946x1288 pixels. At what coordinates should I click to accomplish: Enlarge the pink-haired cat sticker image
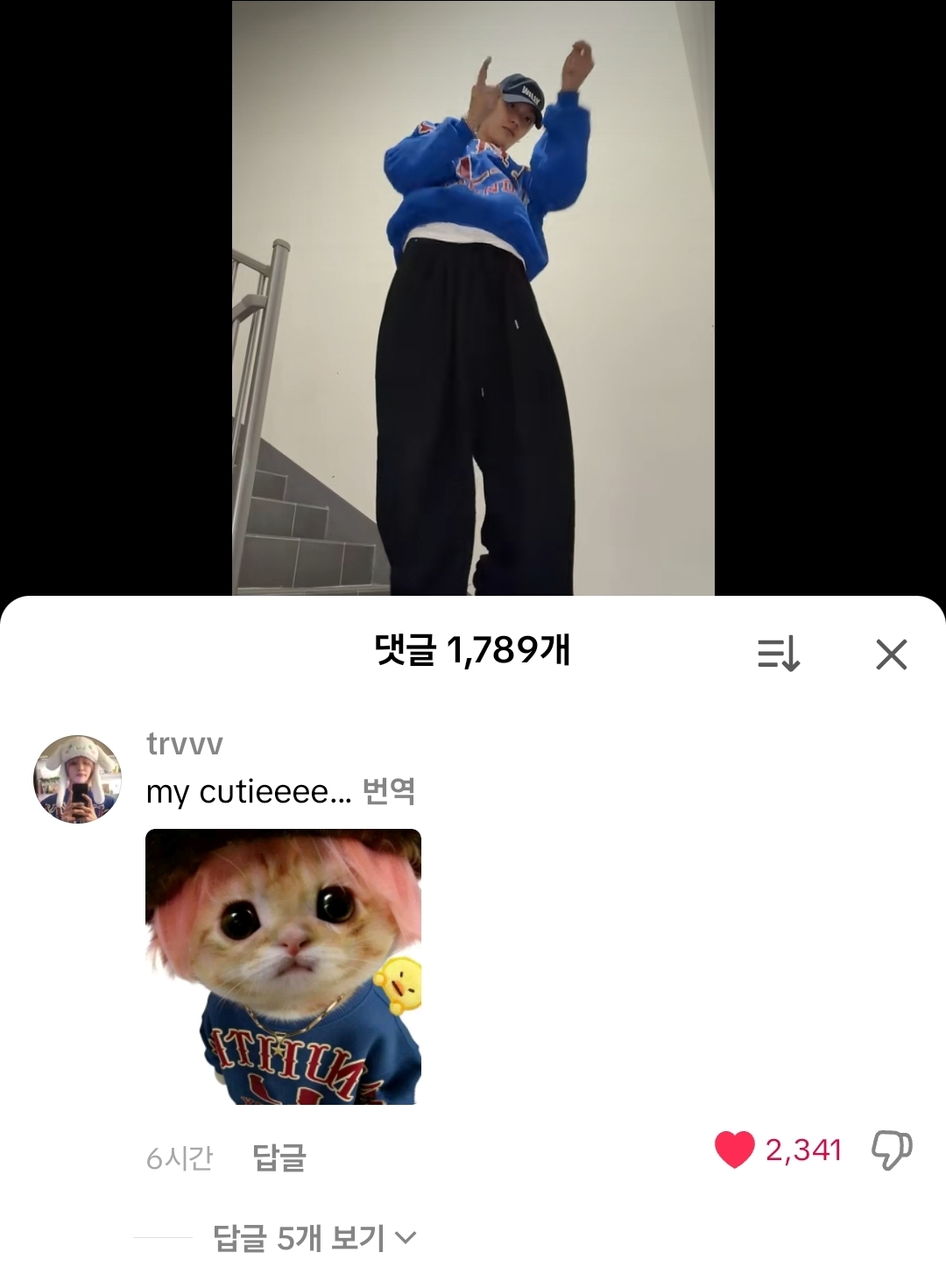285,973
